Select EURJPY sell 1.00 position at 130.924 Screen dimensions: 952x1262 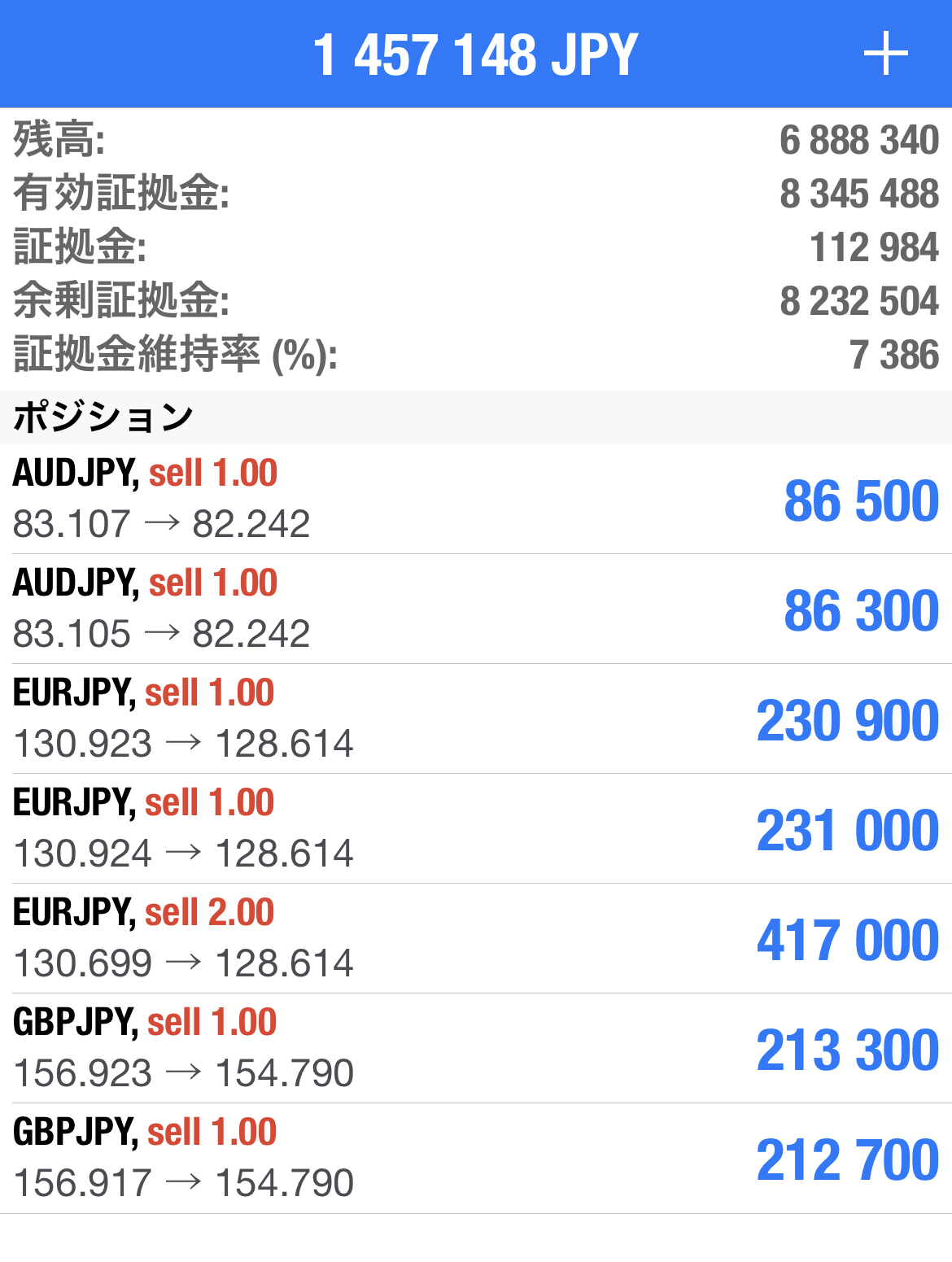tap(476, 828)
